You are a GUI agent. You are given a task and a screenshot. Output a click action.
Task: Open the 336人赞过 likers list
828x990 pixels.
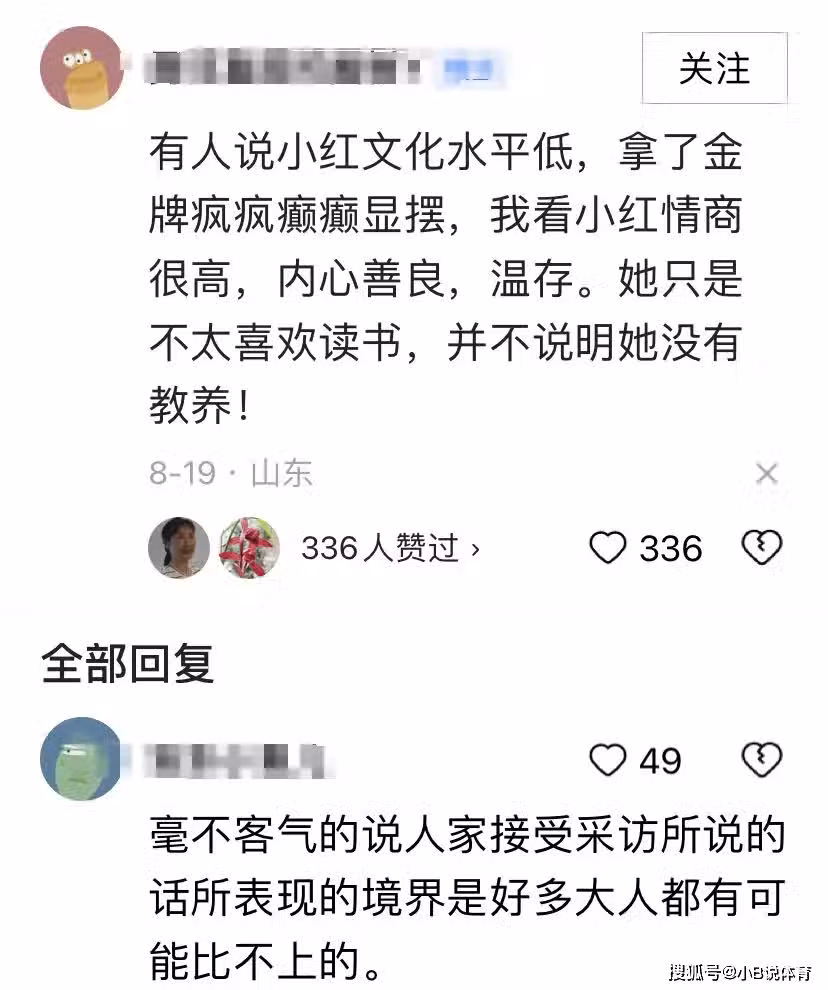(391, 548)
